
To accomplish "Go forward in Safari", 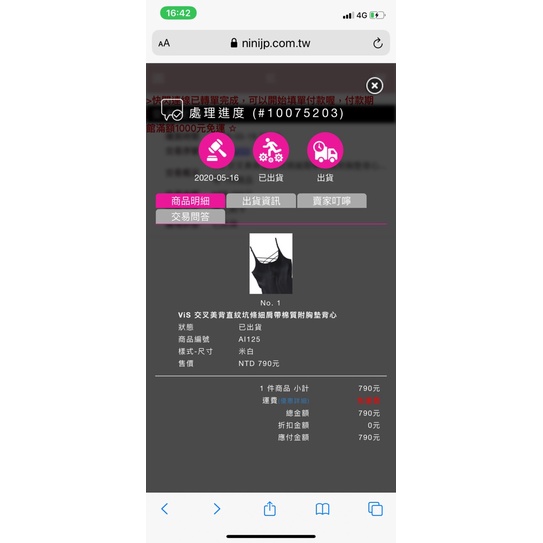I will pos(217,509).
